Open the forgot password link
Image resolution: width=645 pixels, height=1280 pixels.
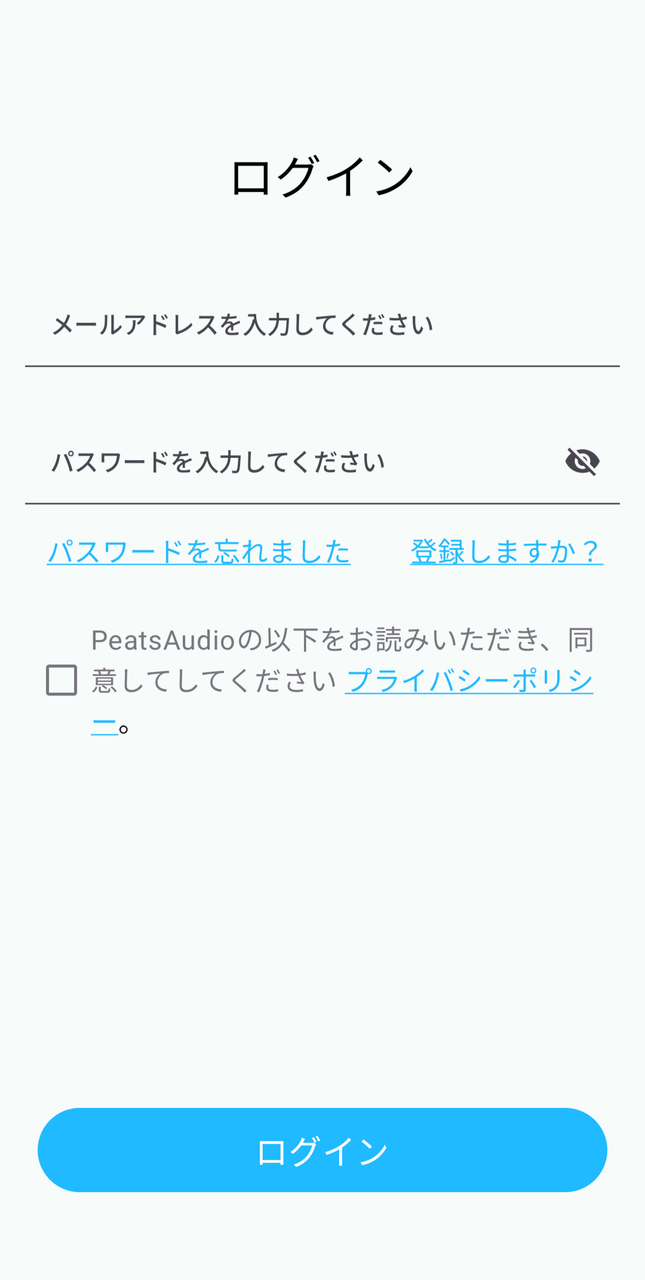click(198, 551)
